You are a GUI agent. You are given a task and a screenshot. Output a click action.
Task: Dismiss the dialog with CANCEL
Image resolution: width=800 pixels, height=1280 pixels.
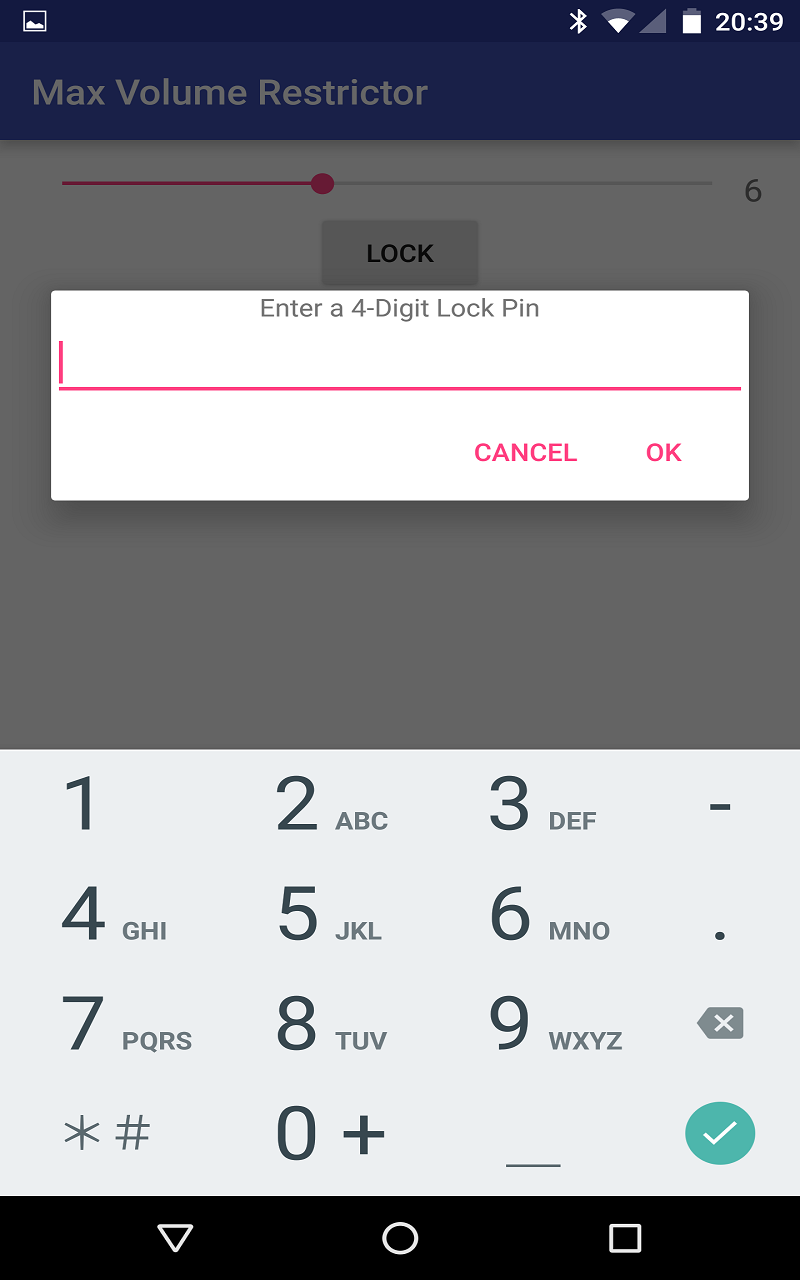(x=525, y=452)
